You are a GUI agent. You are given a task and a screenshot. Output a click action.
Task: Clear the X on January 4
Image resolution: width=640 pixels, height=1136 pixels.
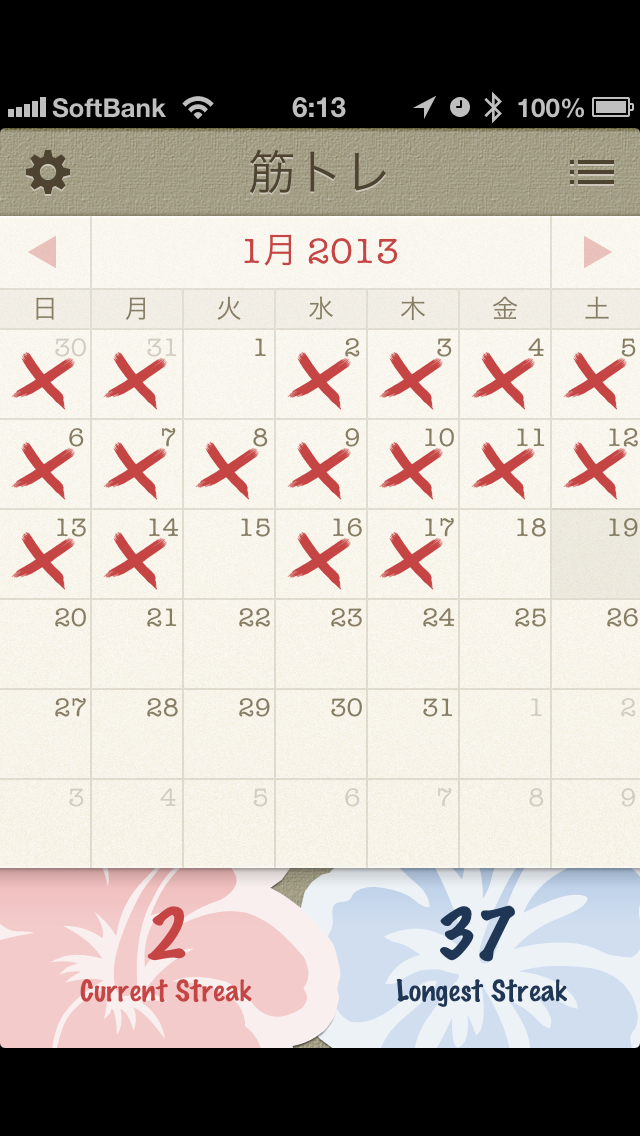[x=505, y=375]
